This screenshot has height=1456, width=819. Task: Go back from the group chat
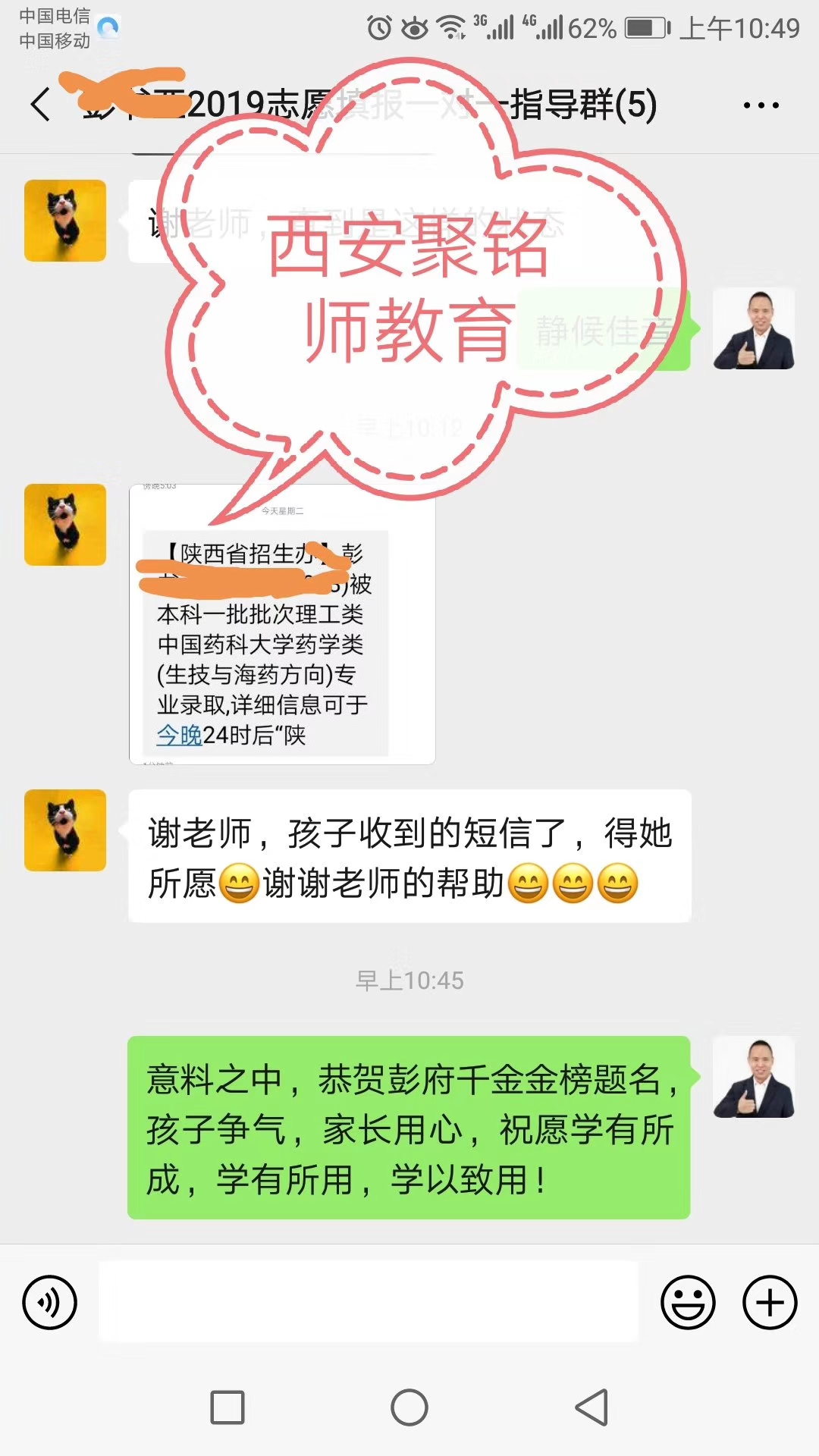41,105
